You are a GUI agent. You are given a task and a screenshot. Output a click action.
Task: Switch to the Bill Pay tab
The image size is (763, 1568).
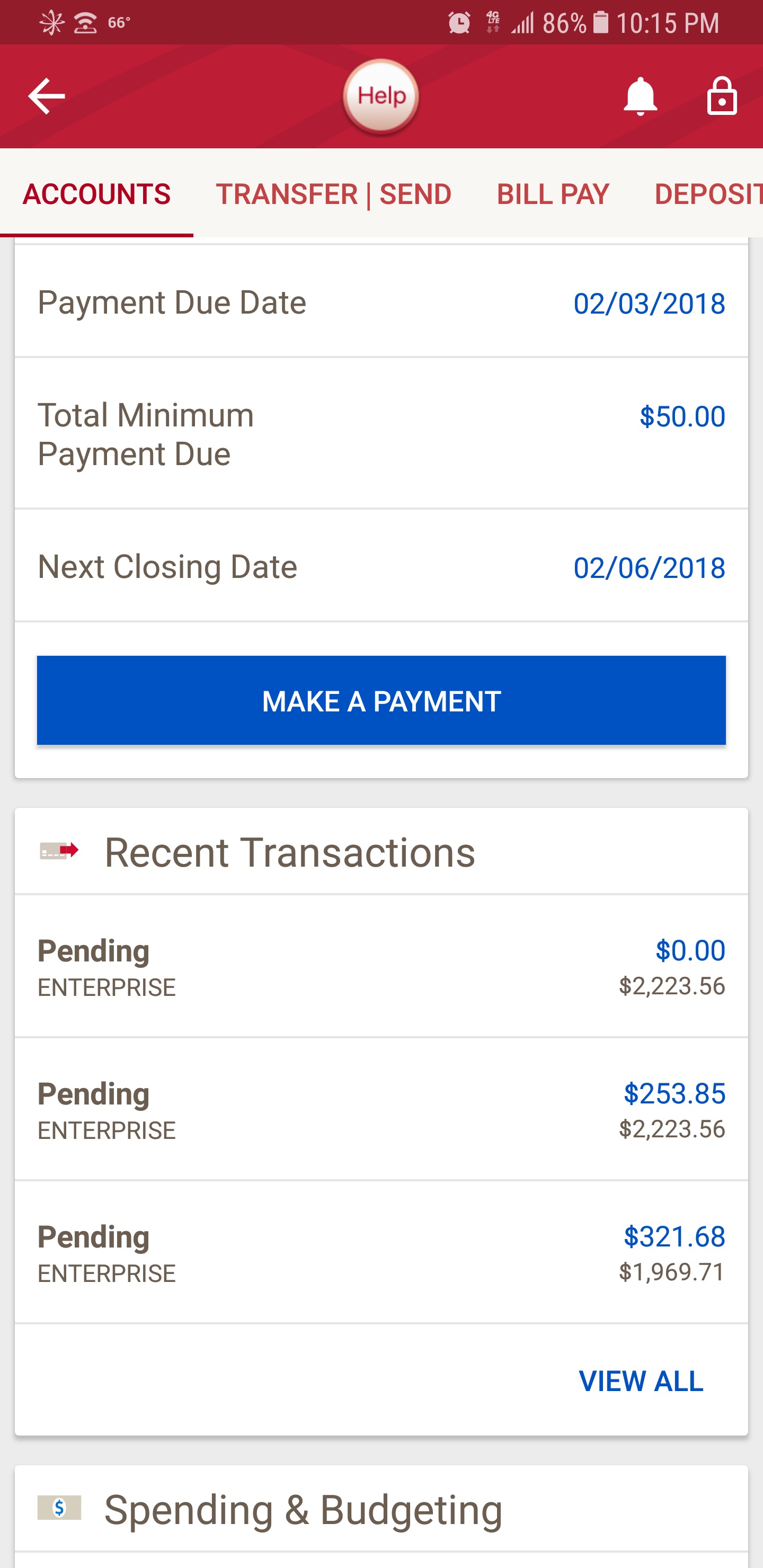point(553,194)
